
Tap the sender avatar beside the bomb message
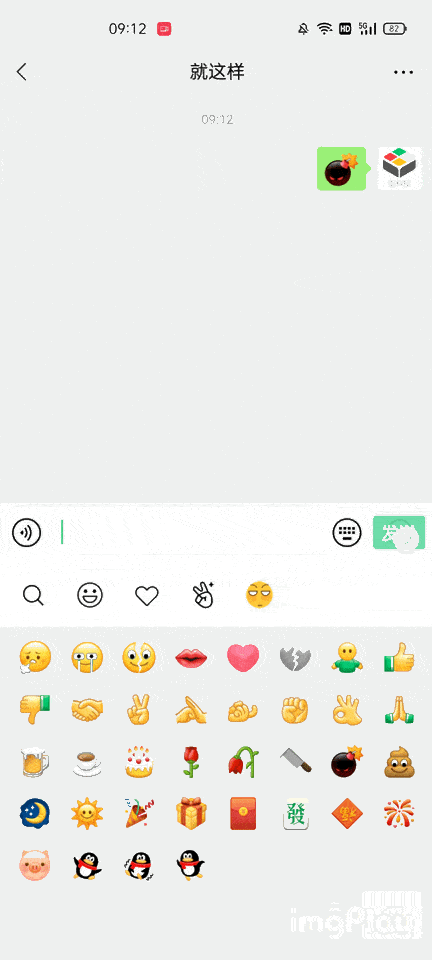[x=400, y=168]
